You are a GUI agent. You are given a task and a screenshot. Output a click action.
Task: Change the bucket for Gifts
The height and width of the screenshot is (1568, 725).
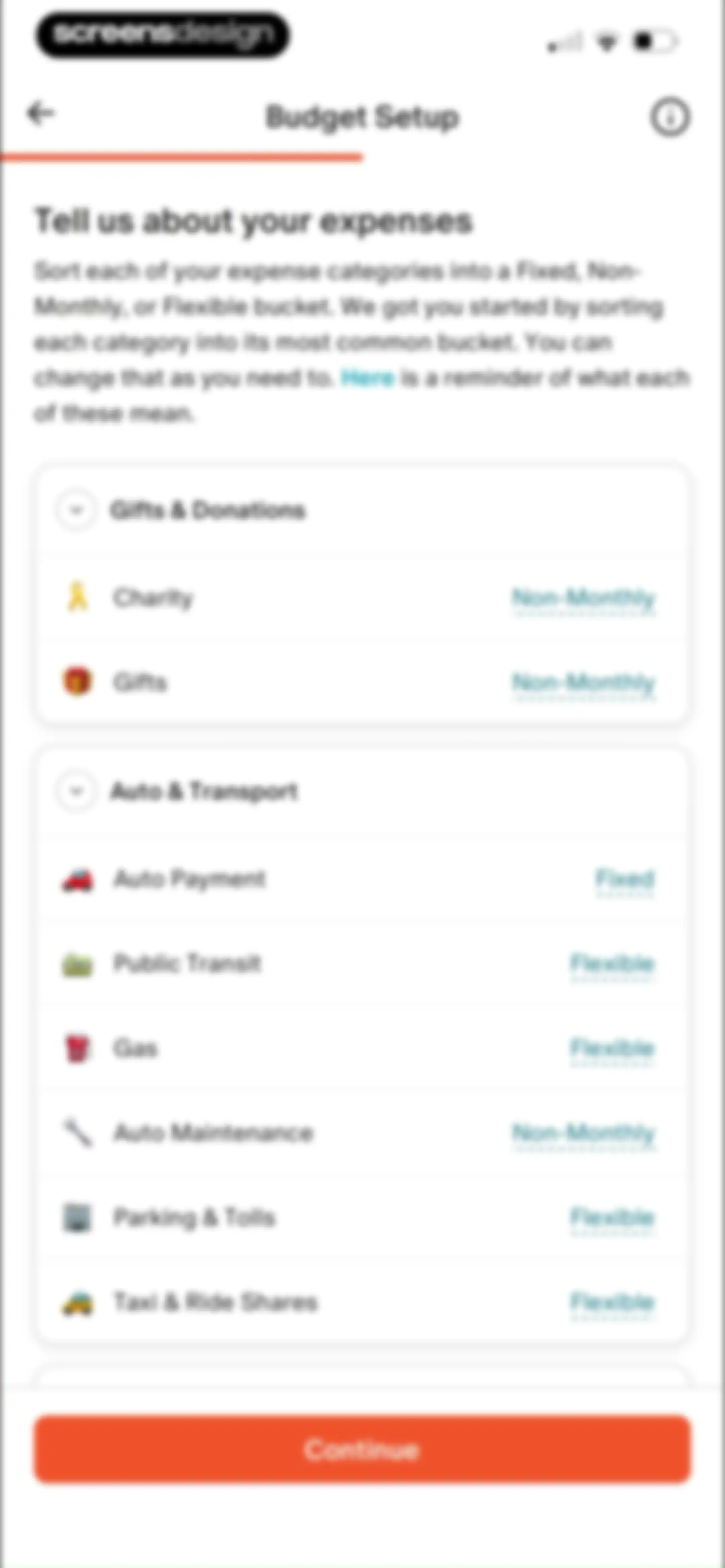click(583, 682)
